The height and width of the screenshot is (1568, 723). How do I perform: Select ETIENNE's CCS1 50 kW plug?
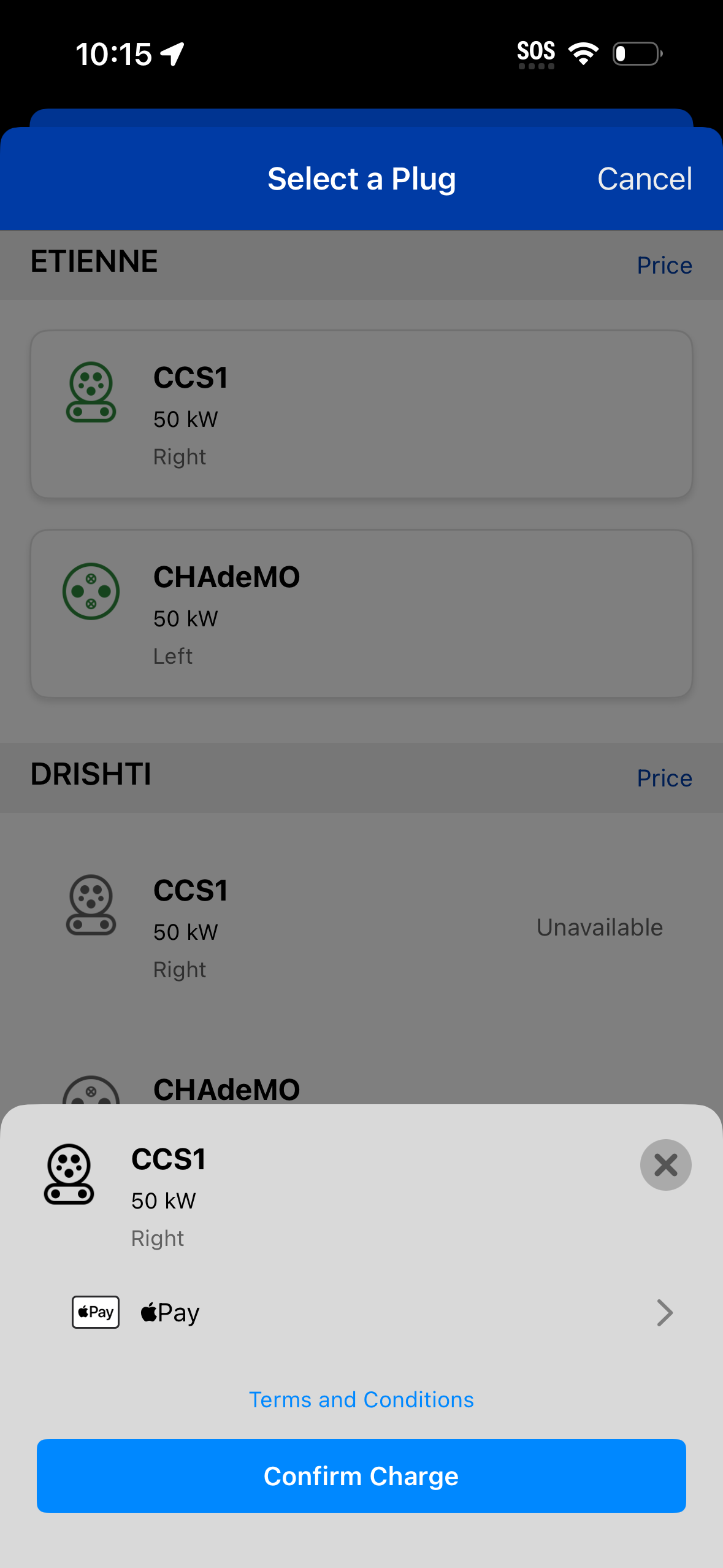coord(361,415)
